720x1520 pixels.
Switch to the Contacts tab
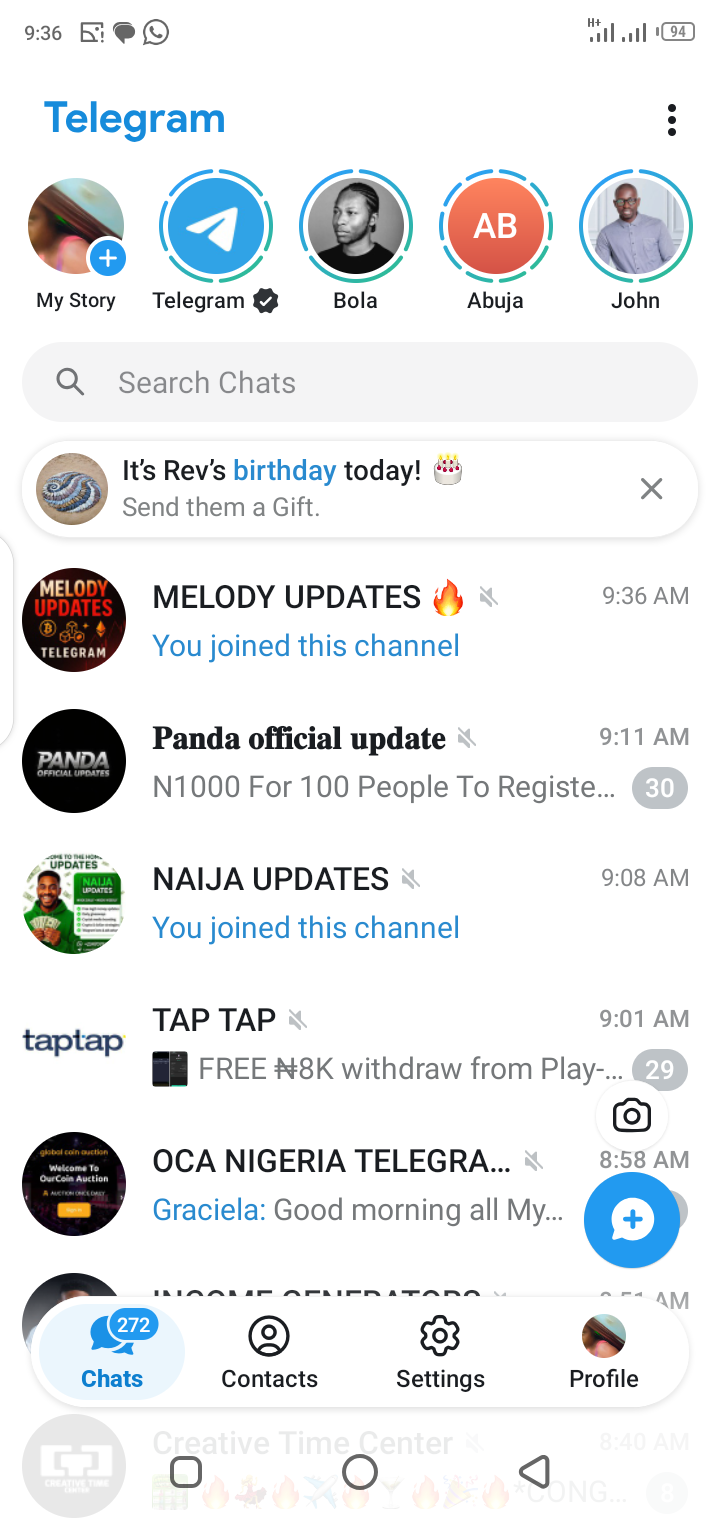269,1353
